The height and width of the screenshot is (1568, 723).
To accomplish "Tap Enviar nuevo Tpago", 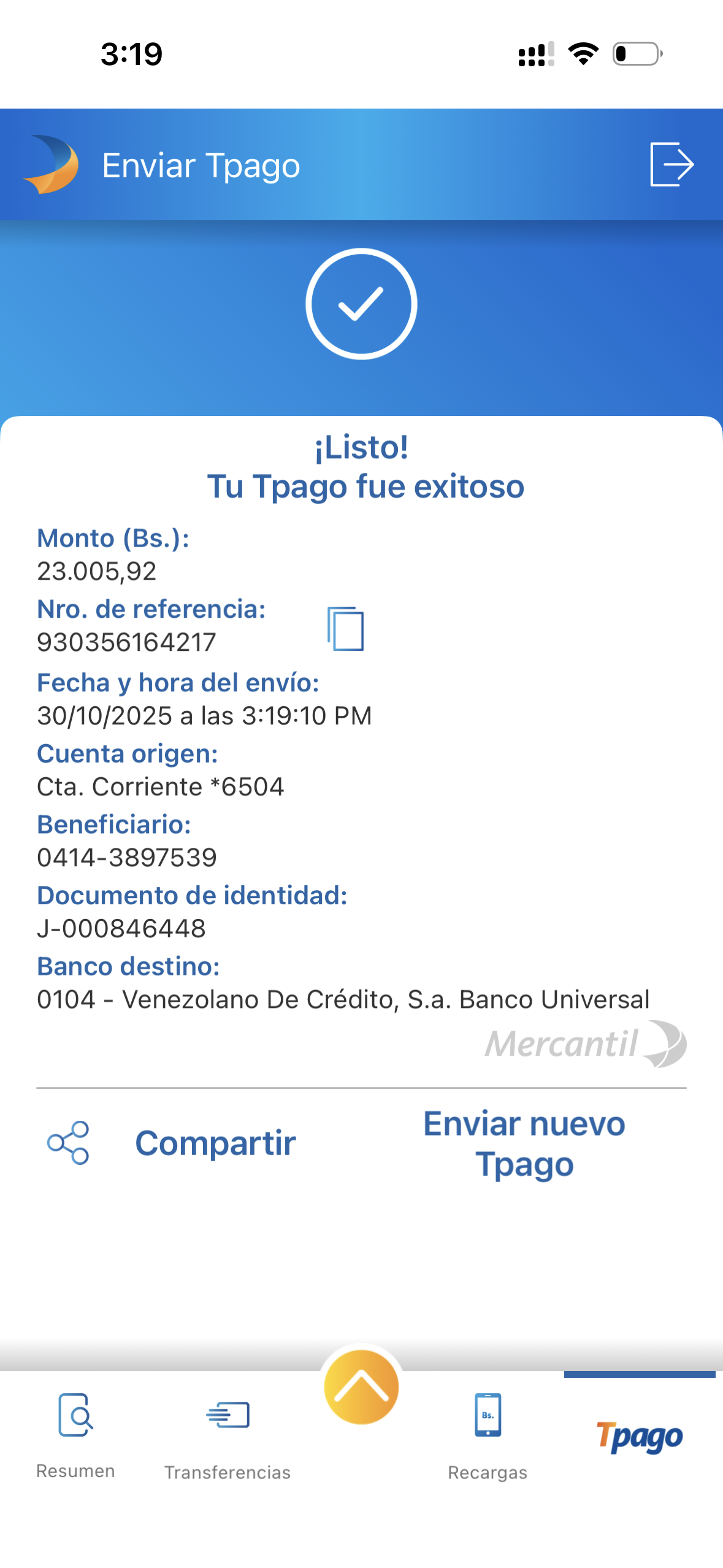I will click(x=524, y=1143).
